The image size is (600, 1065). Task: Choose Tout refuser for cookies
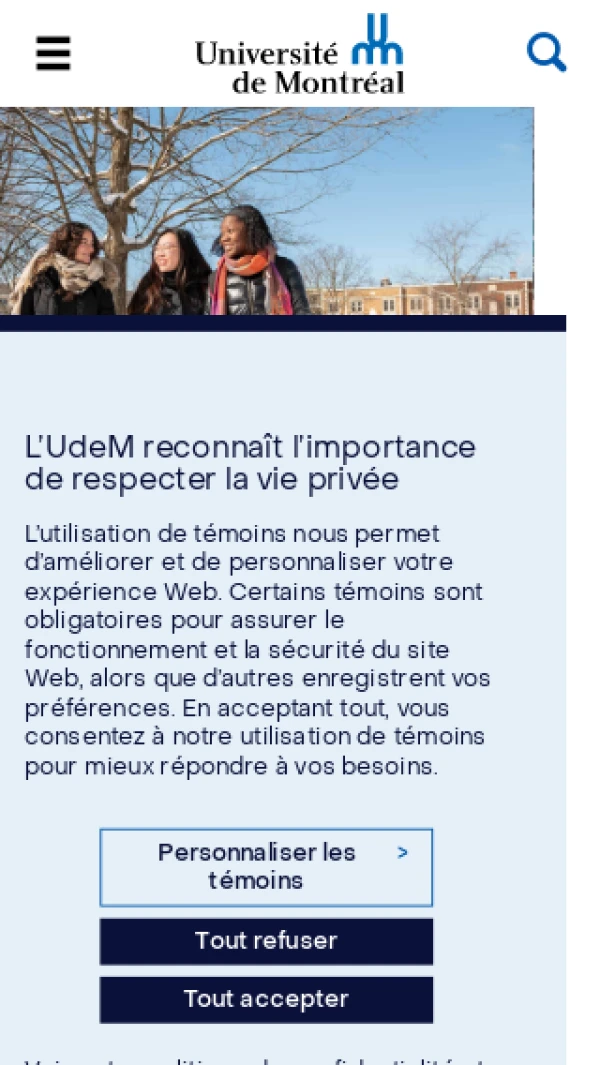pos(266,941)
